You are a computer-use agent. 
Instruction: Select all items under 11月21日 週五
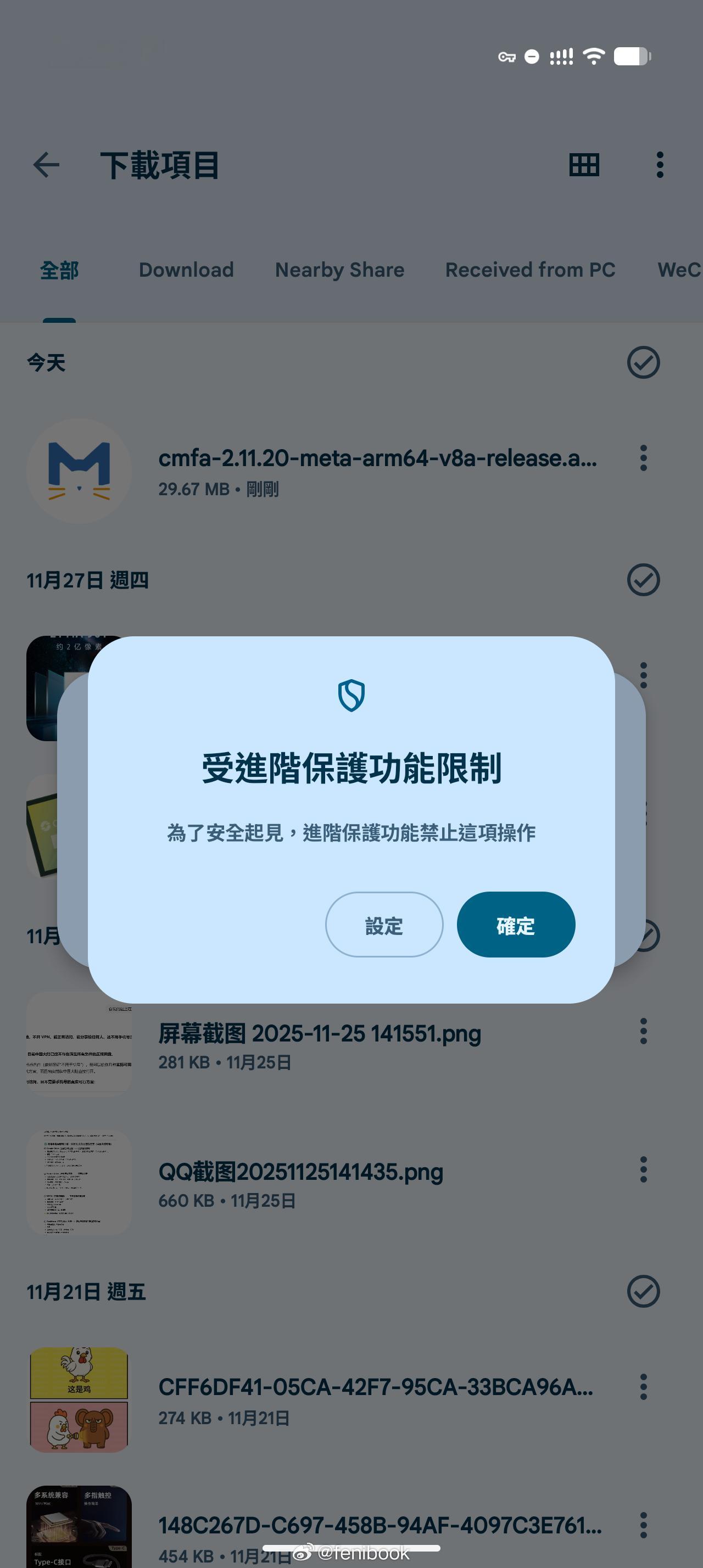pyautogui.click(x=643, y=1292)
